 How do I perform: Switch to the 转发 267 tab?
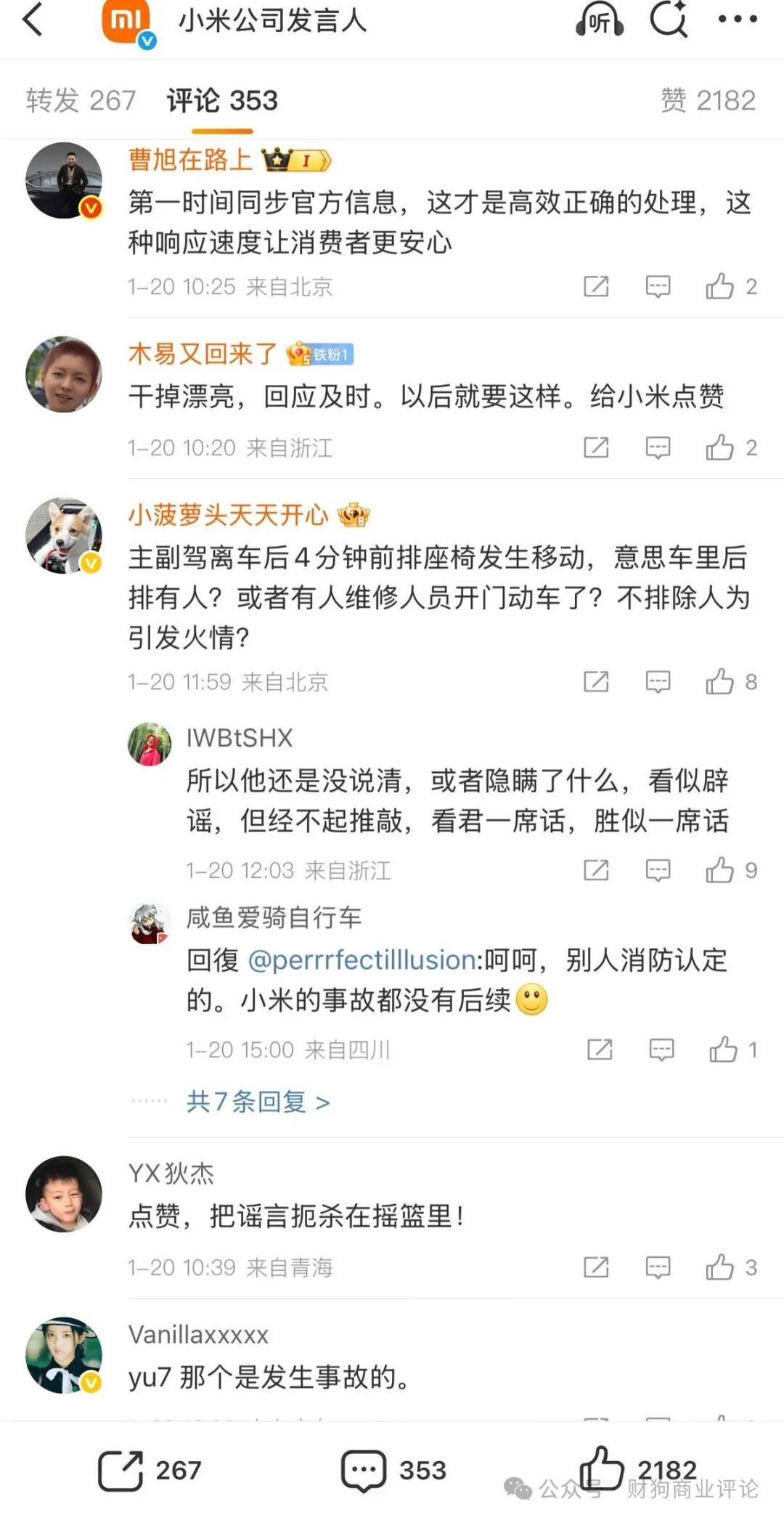point(81,100)
